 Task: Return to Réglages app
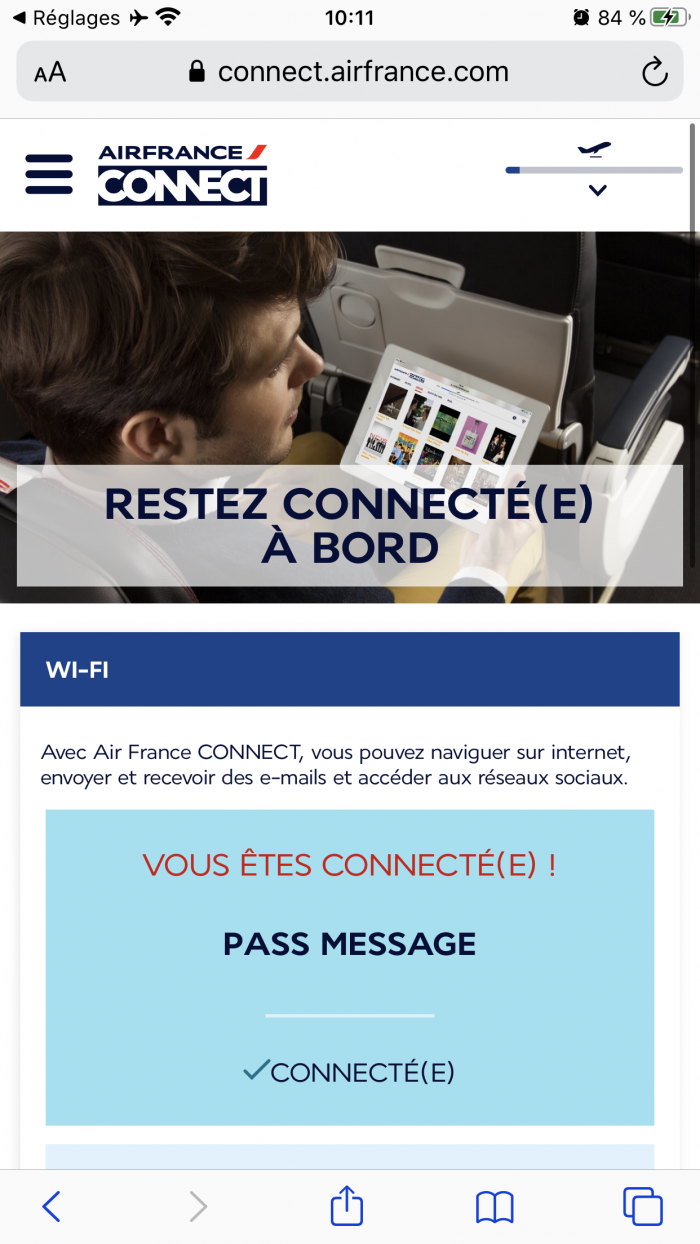tap(66, 17)
